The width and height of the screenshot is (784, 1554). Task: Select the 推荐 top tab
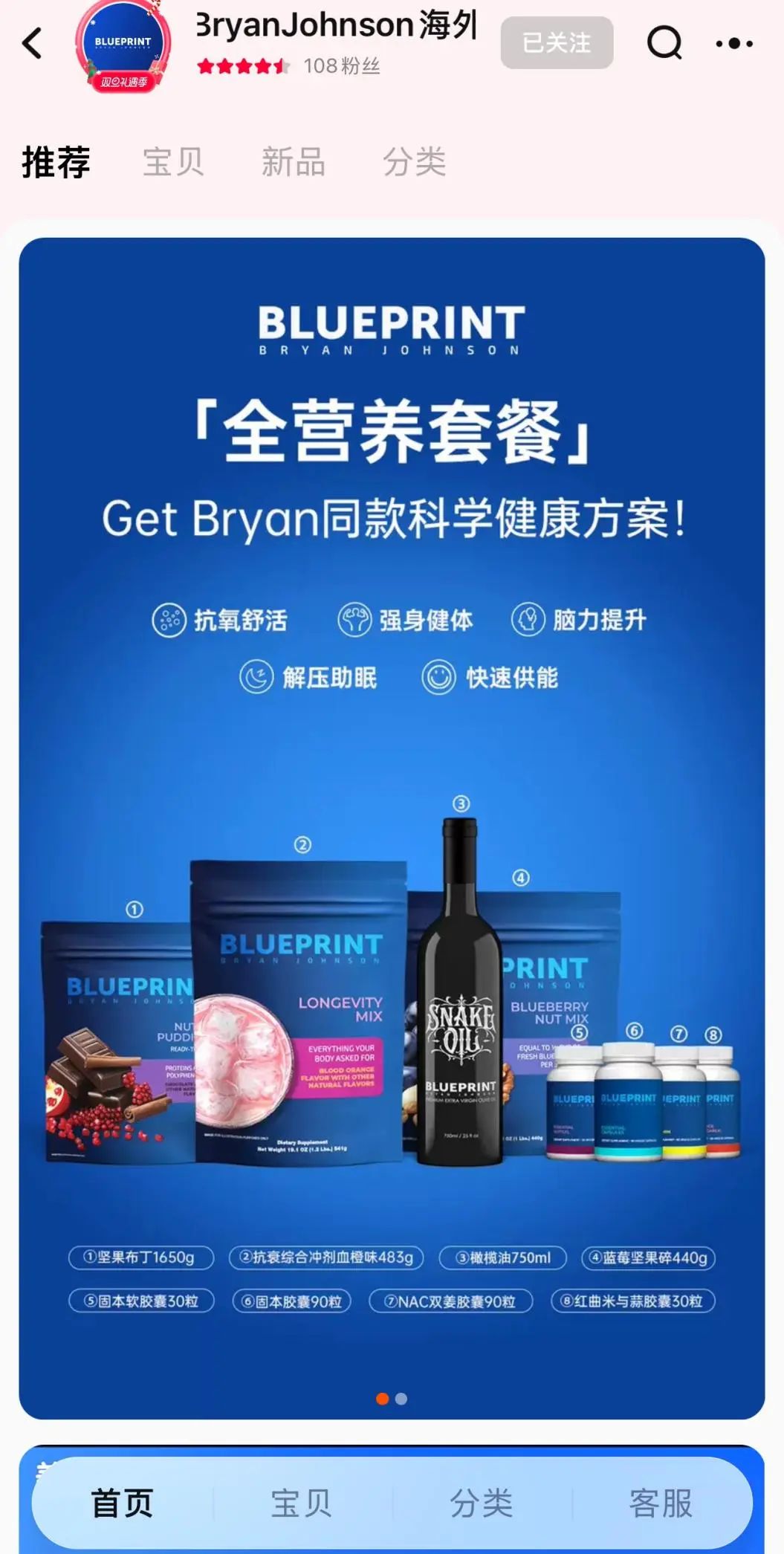tap(56, 162)
